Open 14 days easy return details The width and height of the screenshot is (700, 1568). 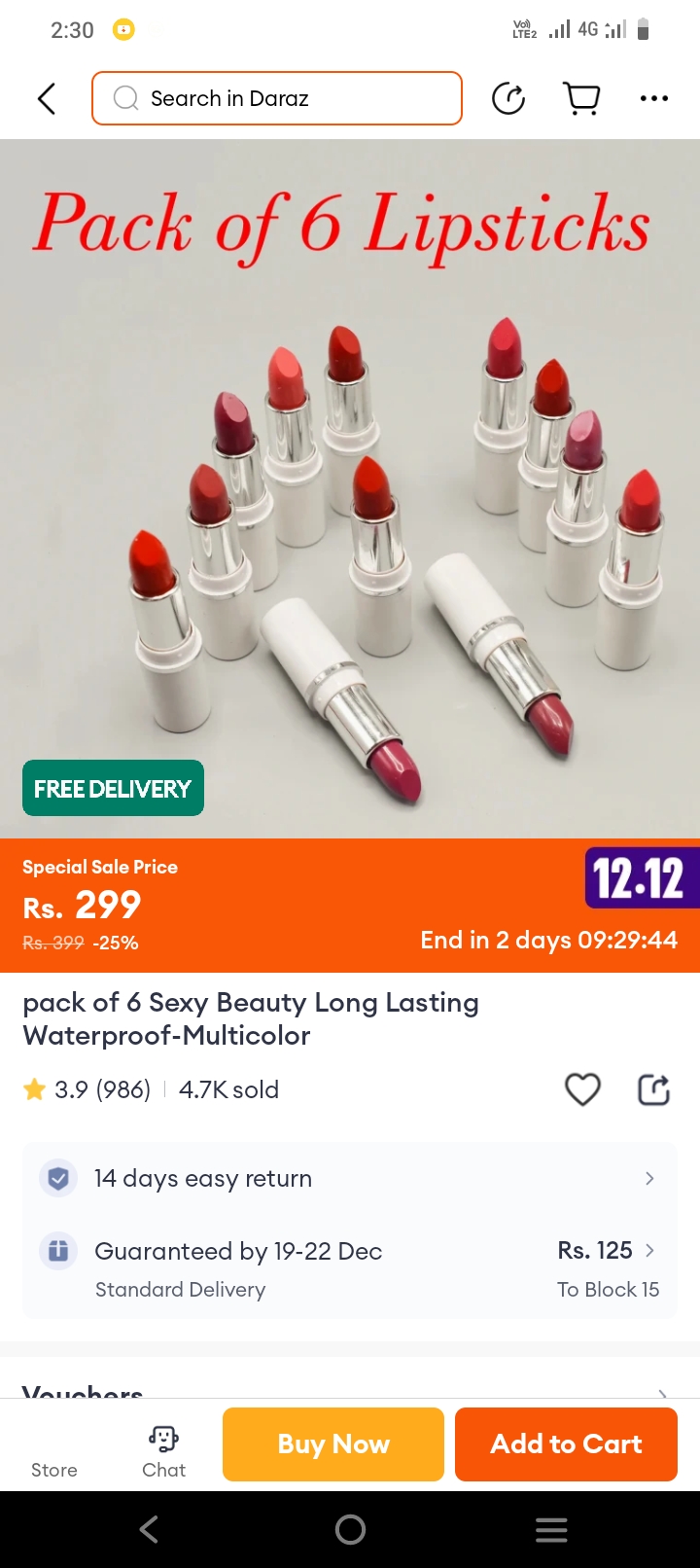(x=350, y=1179)
